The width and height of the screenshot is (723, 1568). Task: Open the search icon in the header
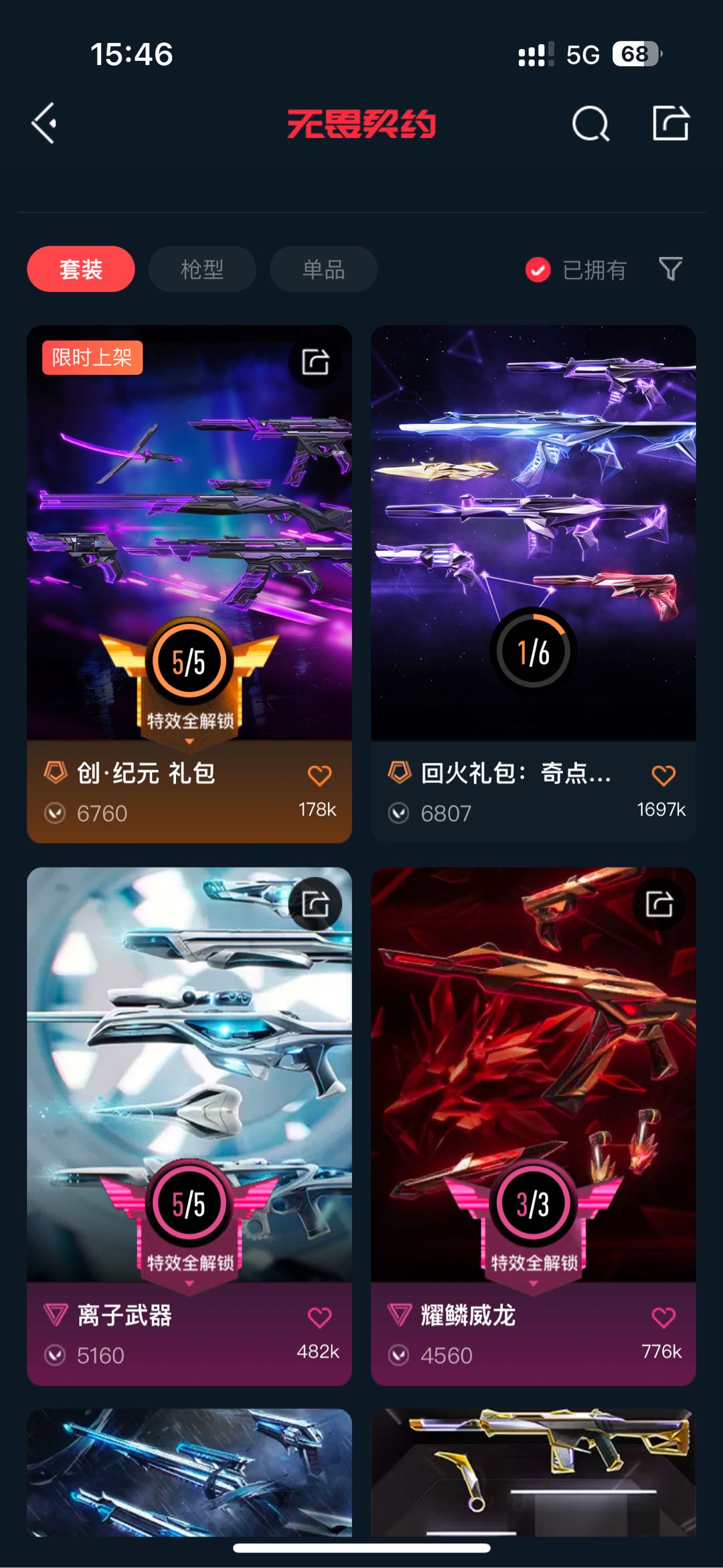tap(590, 123)
